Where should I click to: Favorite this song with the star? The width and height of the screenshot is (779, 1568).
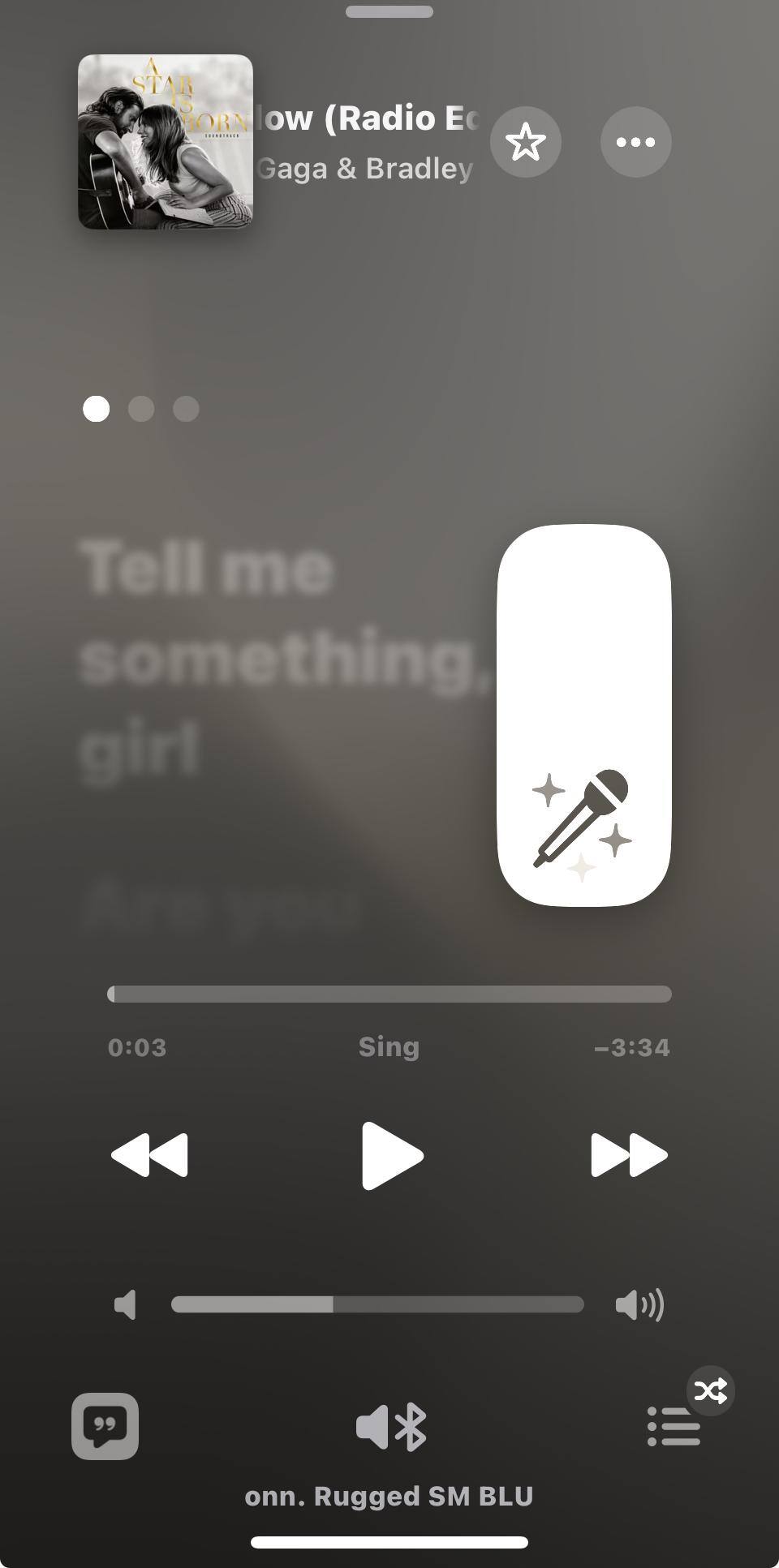click(525, 142)
